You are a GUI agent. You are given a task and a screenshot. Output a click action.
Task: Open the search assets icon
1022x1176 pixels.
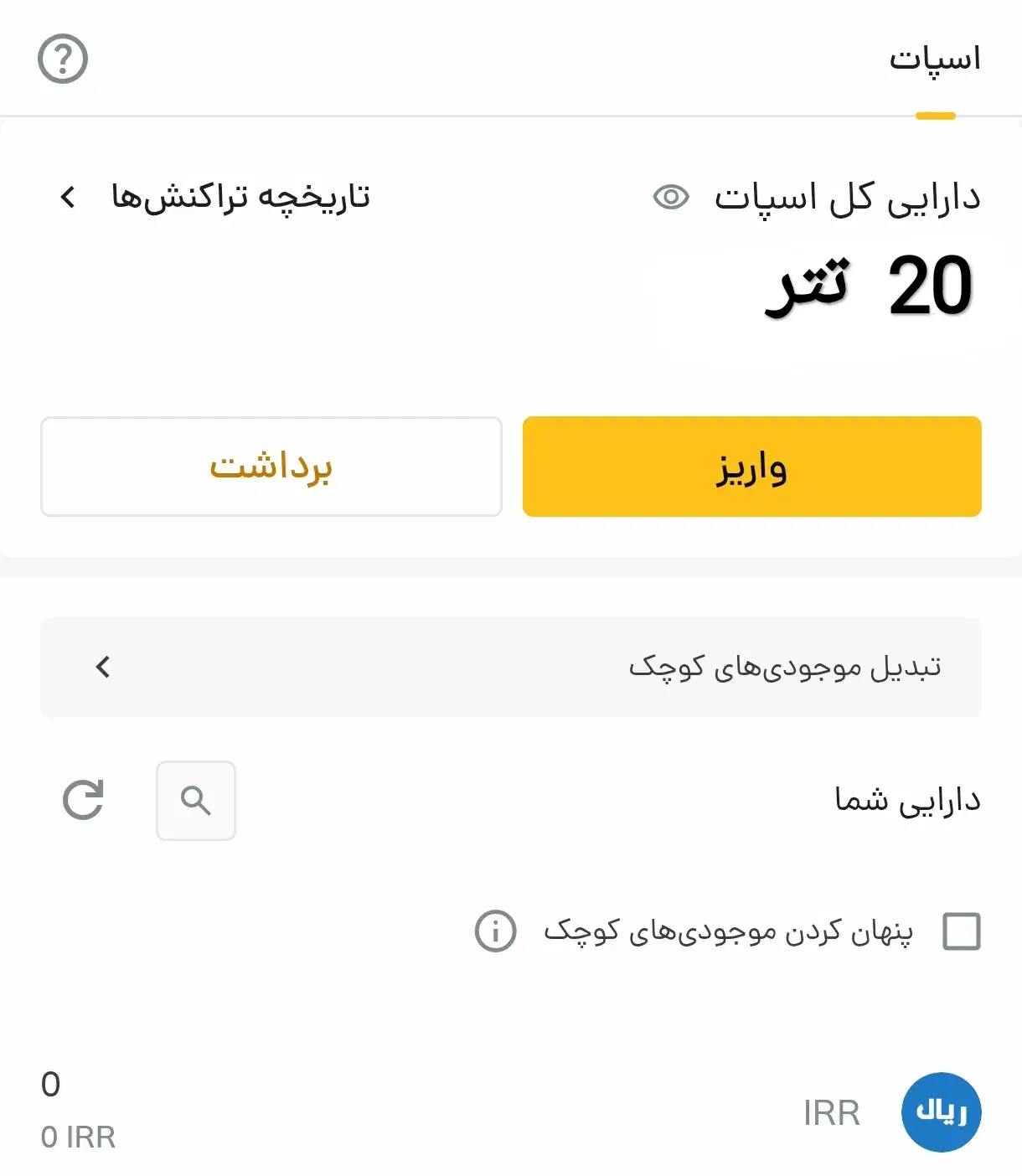click(x=195, y=801)
